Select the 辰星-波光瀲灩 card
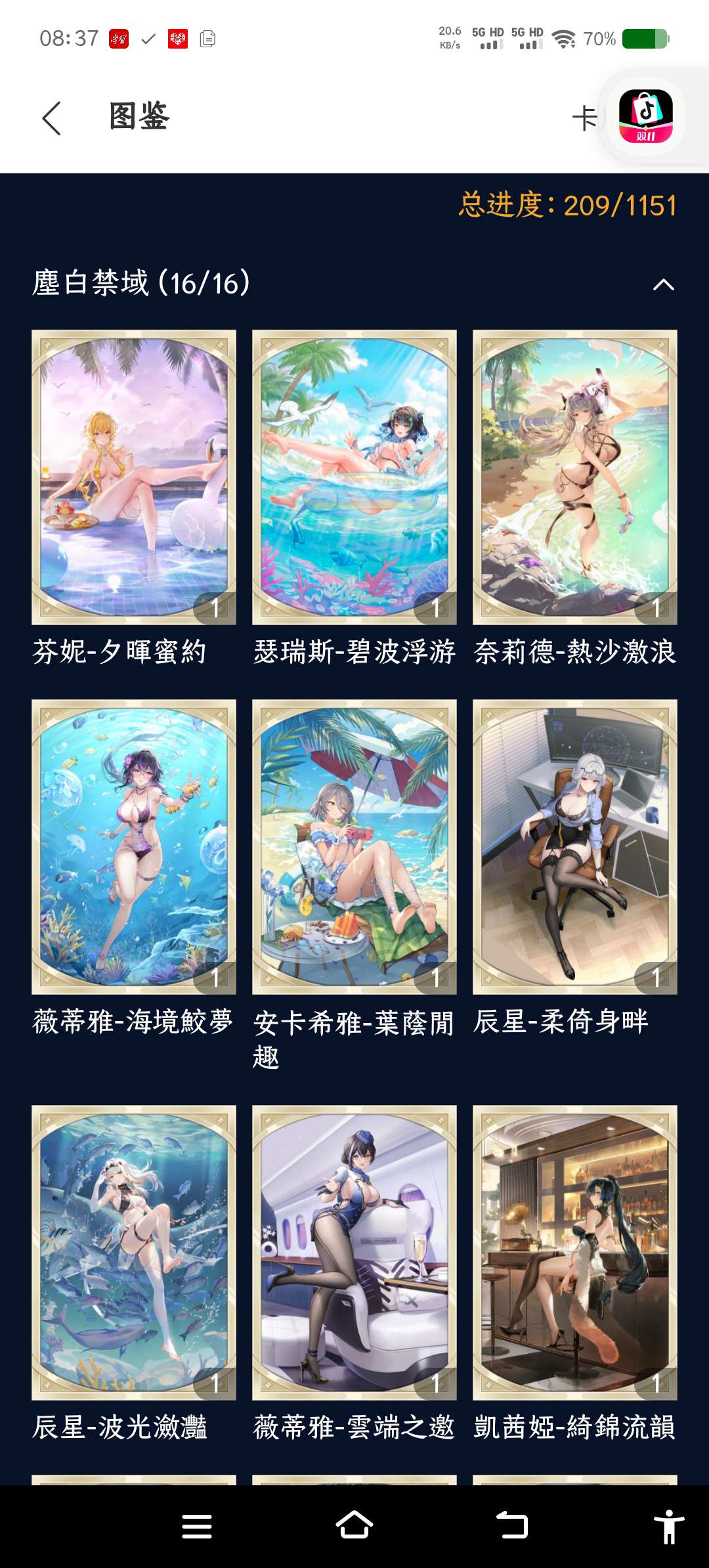Screen dimensions: 709x1568 (x=134, y=1252)
